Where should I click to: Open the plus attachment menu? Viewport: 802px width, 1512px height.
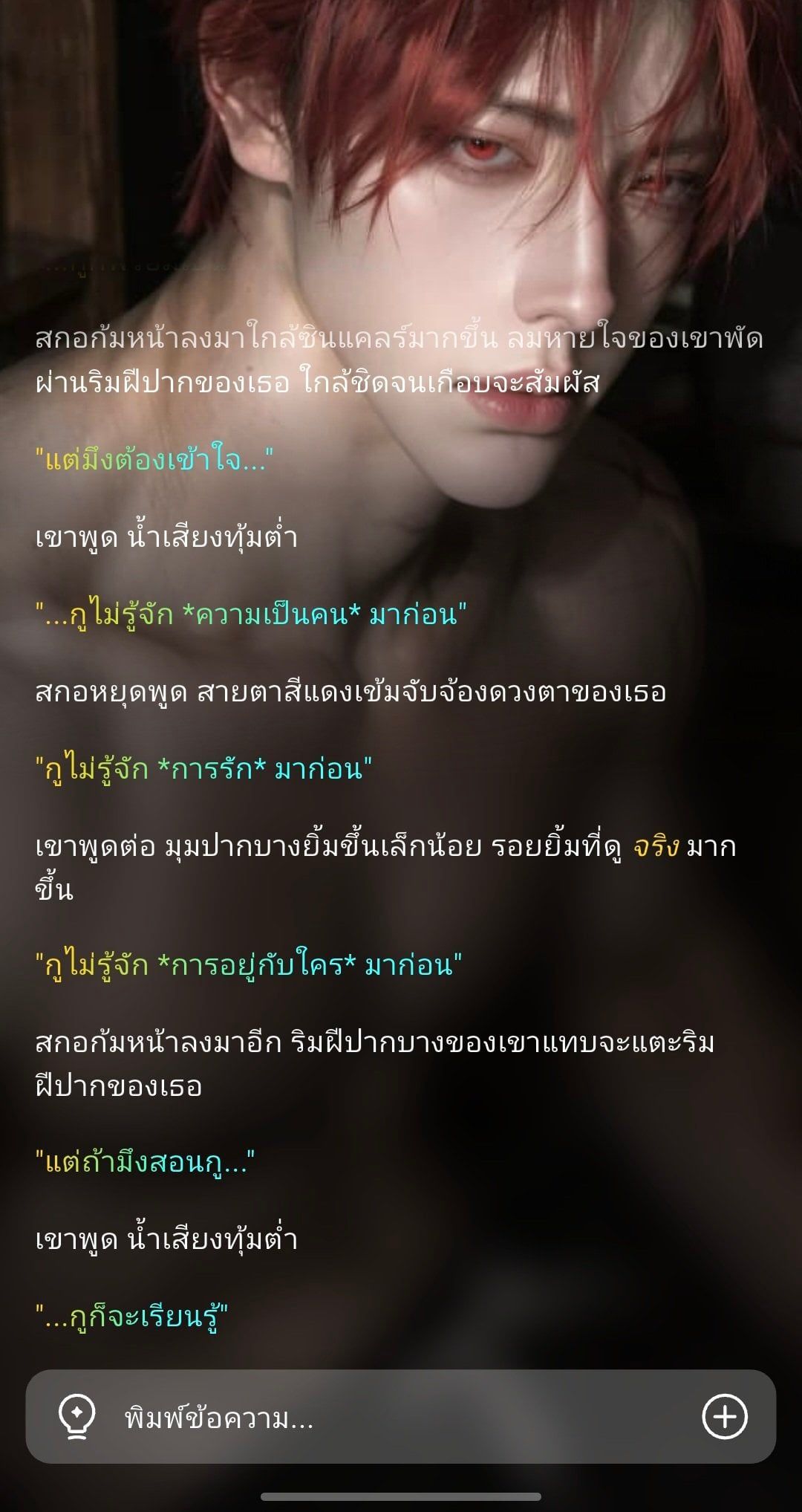pos(725,1417)
